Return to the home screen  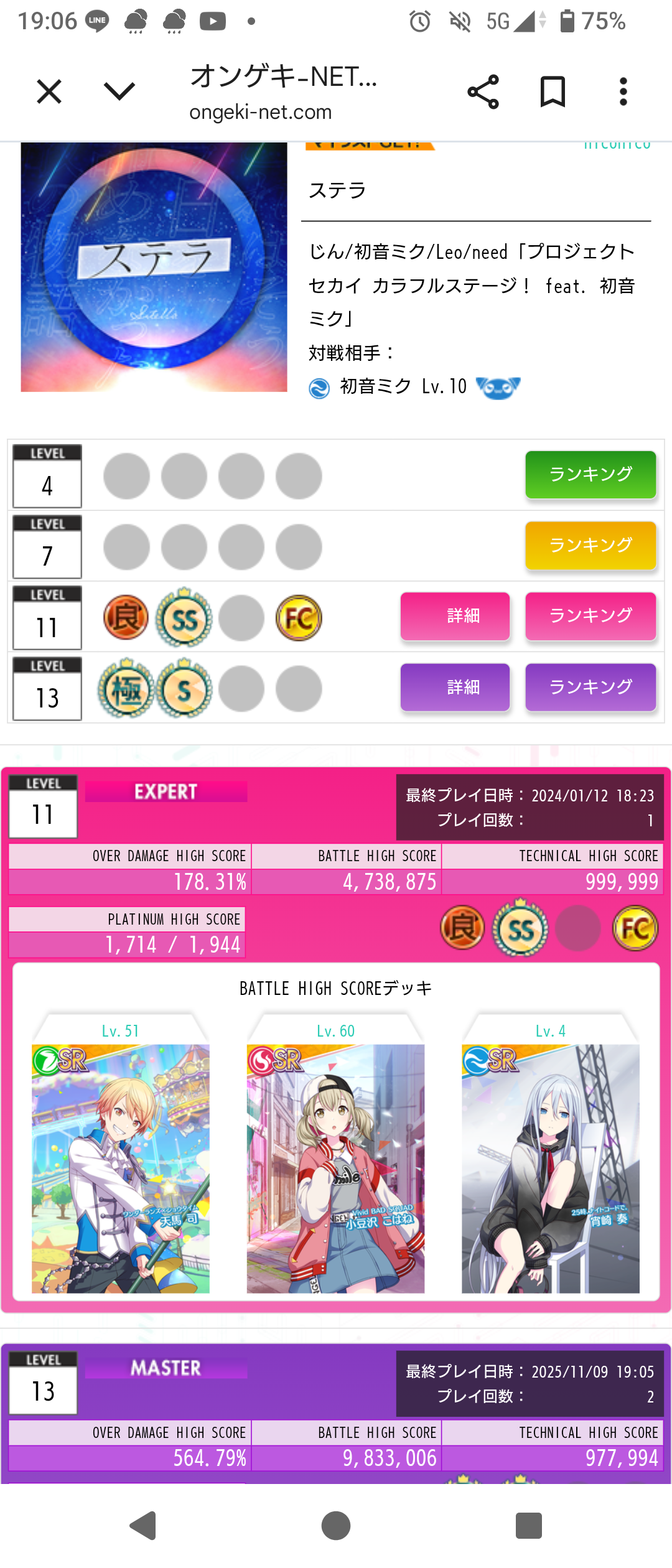point(336,1526)
